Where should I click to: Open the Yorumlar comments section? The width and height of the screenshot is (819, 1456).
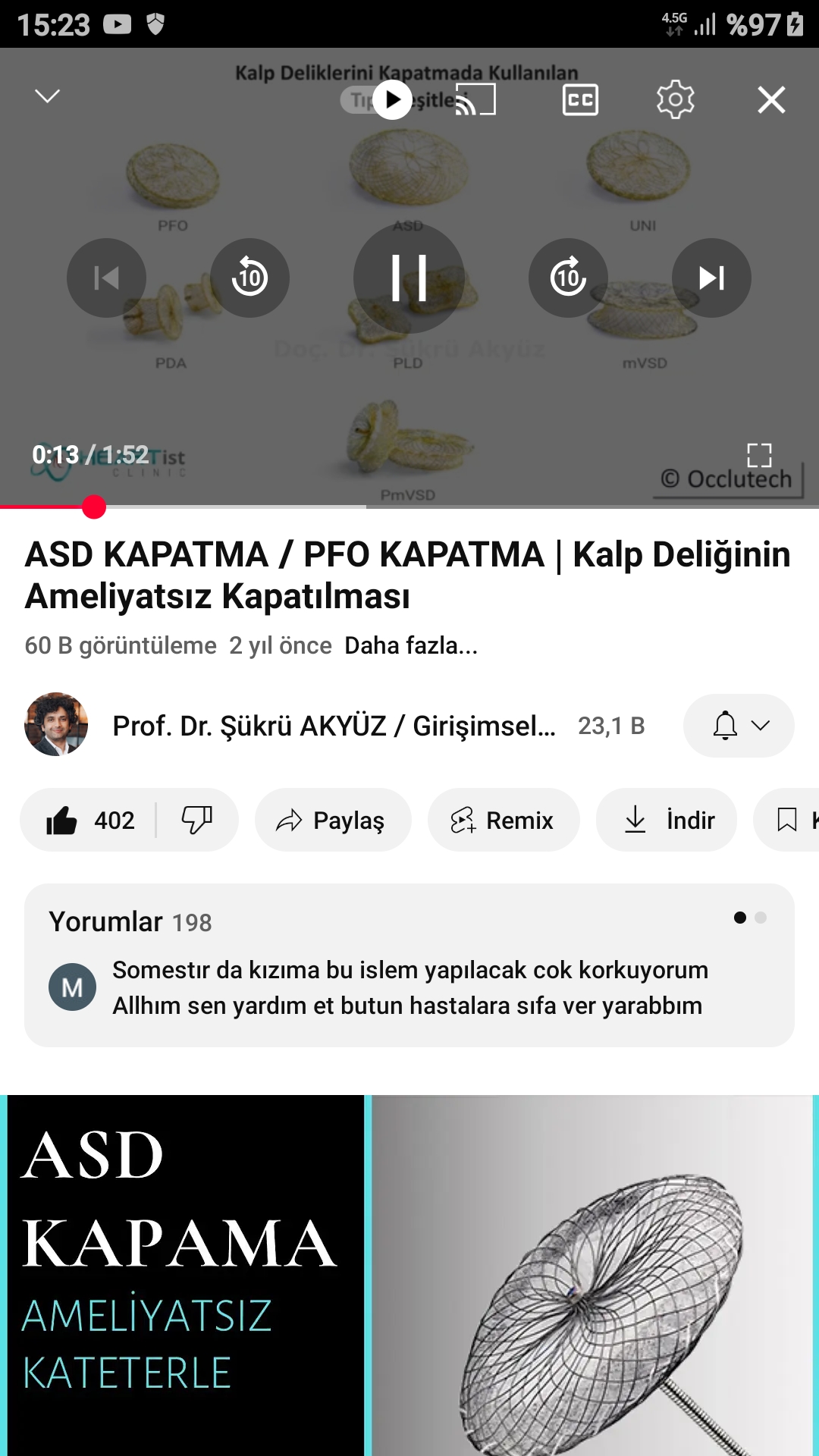pos(409,965)
